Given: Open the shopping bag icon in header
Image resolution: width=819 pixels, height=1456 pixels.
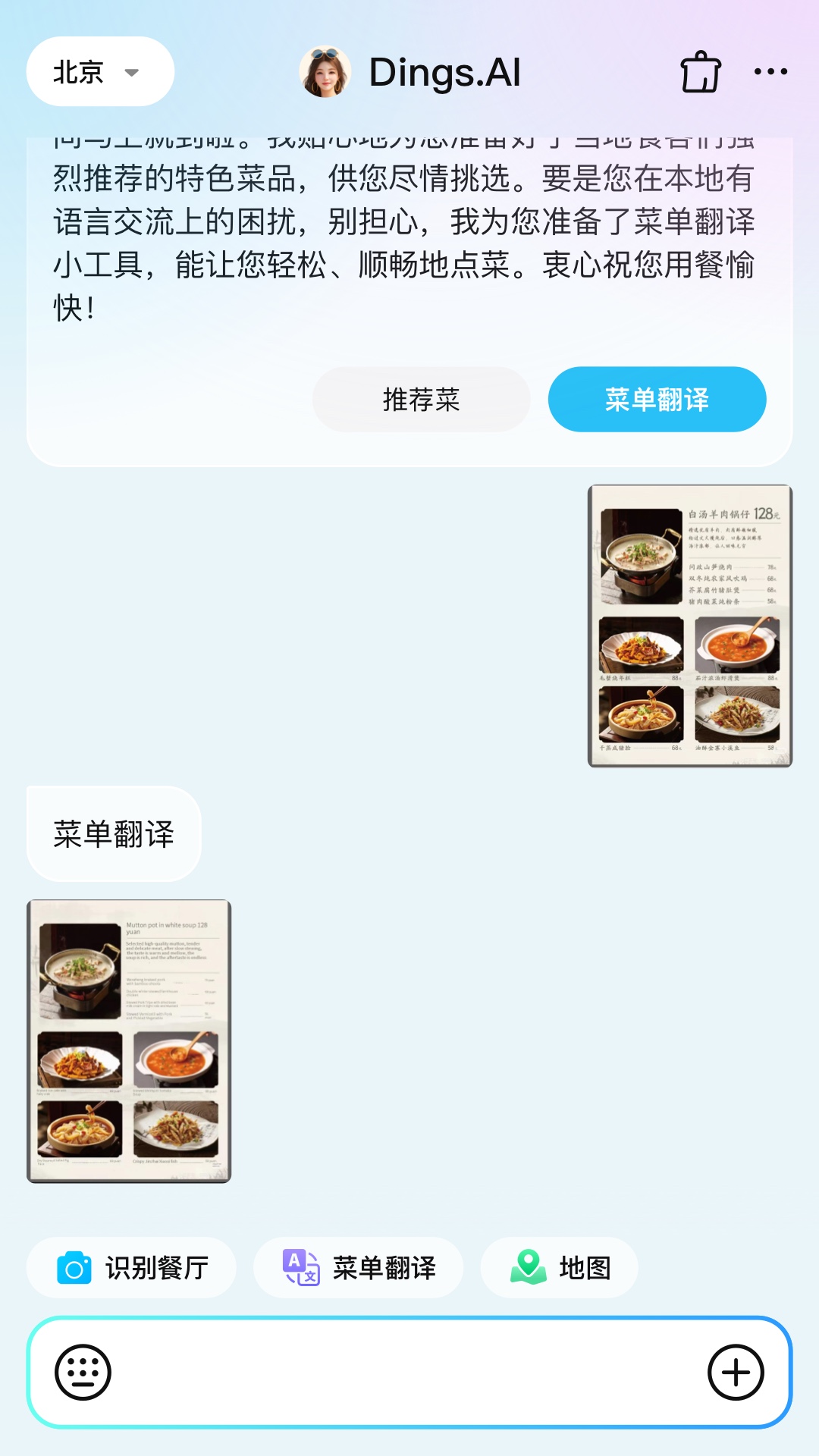Looking at the screenshot, I should pyautogui.click(x=699, y=71).
